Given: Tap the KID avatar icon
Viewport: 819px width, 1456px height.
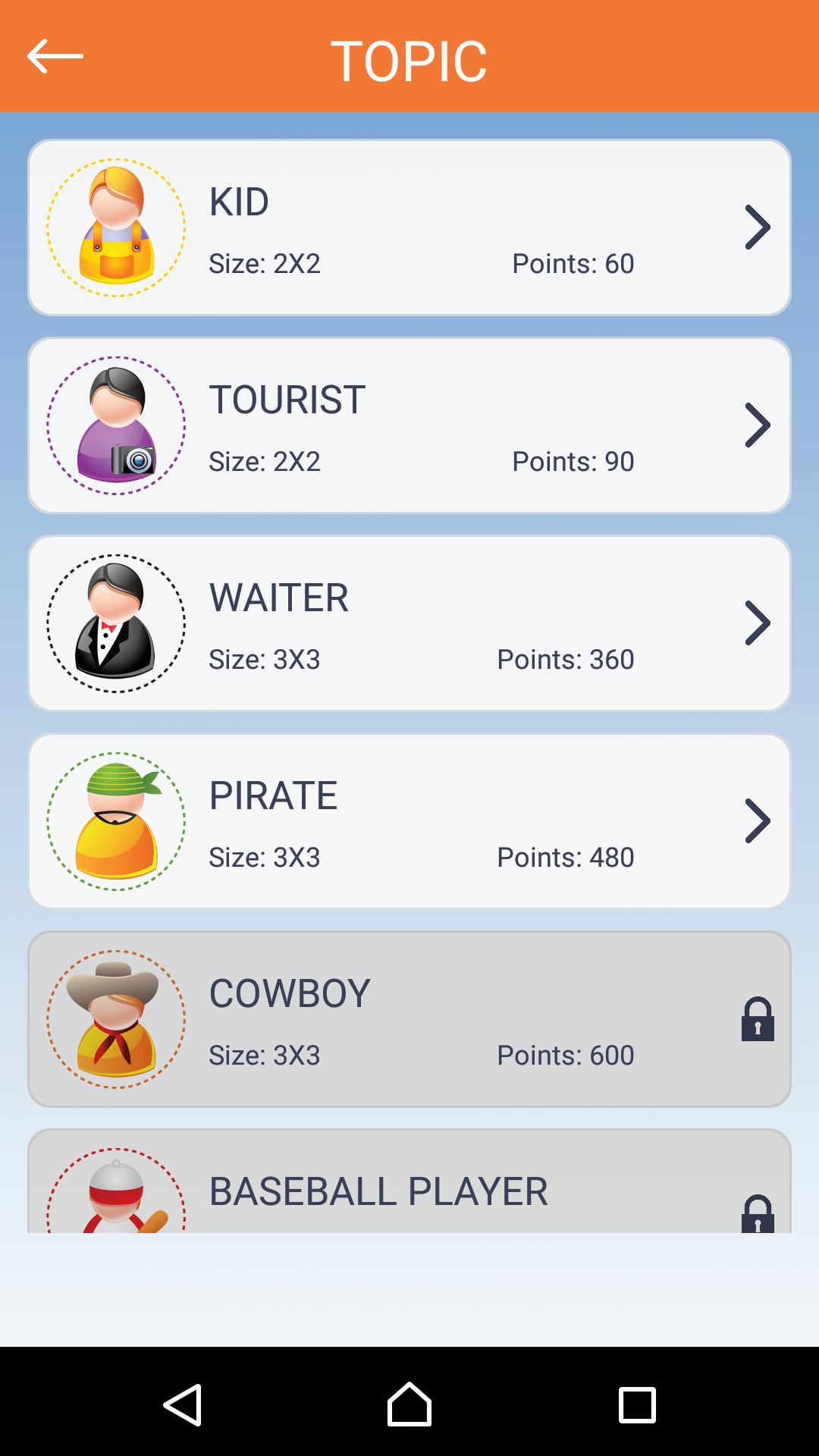Looking at the screenshot, I should pyautogui.click(x=115, y=227).
